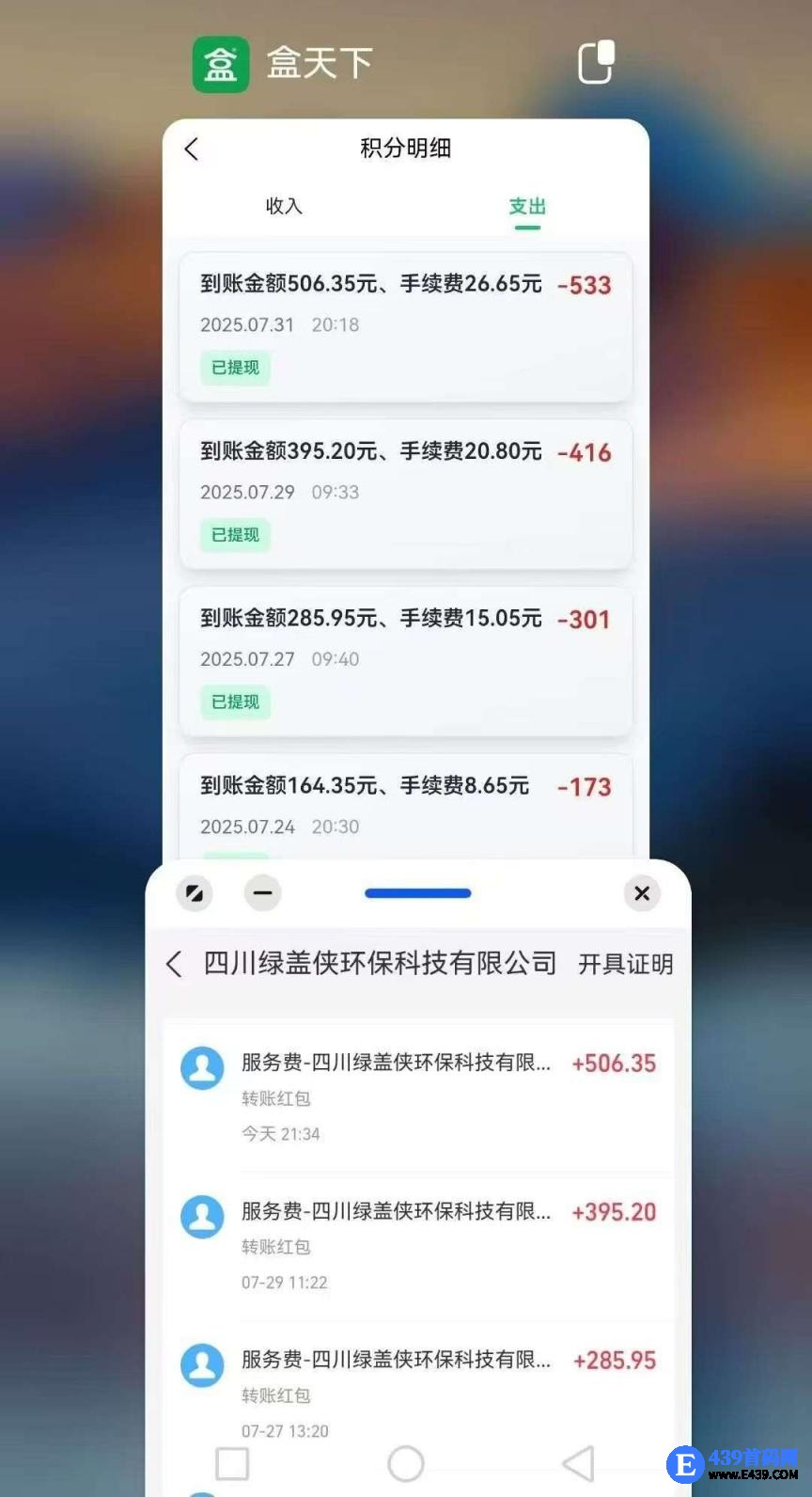Open the +506.35 transfer record
The image size is (812, 1497).
418,1096
